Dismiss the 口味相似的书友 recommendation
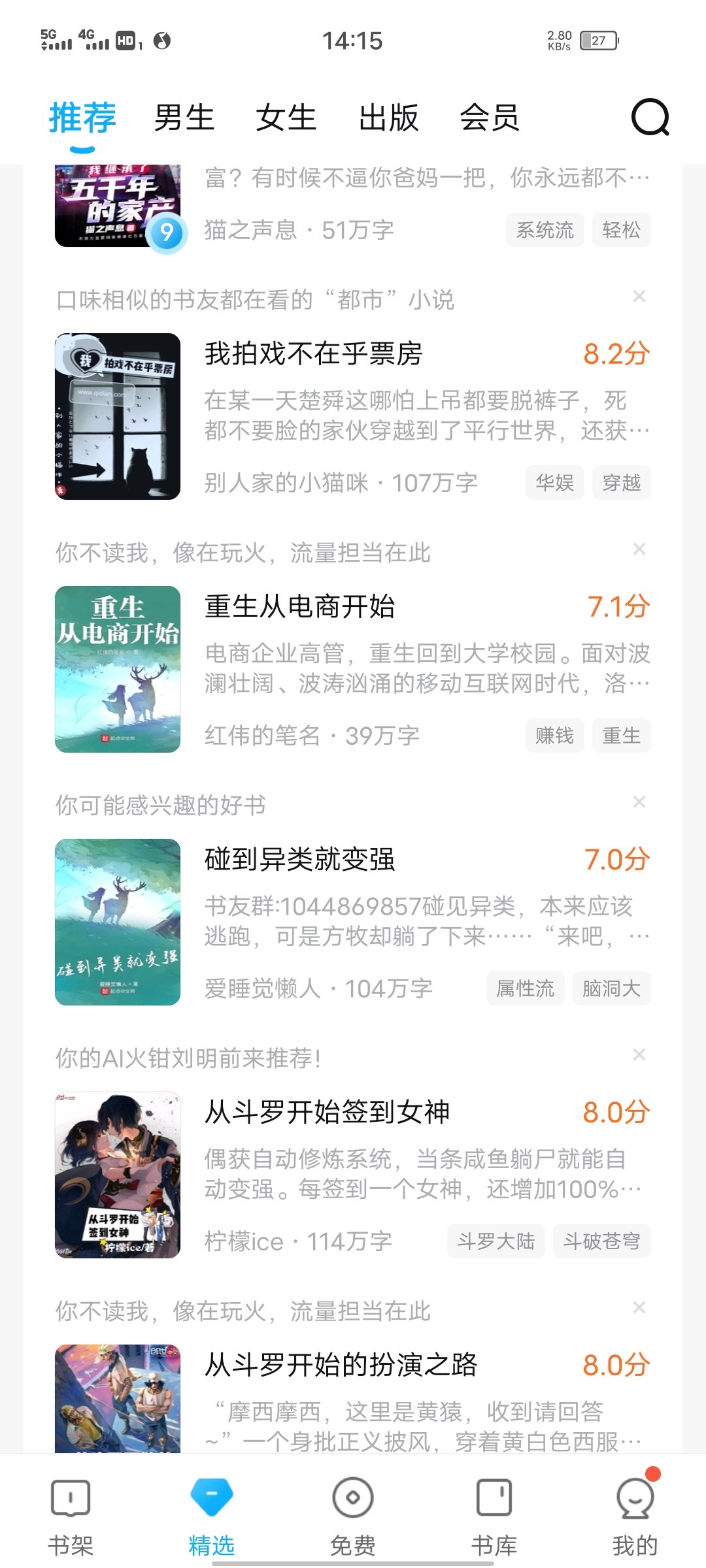The width and height of the screenshot is (706, 1568). coord(639,297)
